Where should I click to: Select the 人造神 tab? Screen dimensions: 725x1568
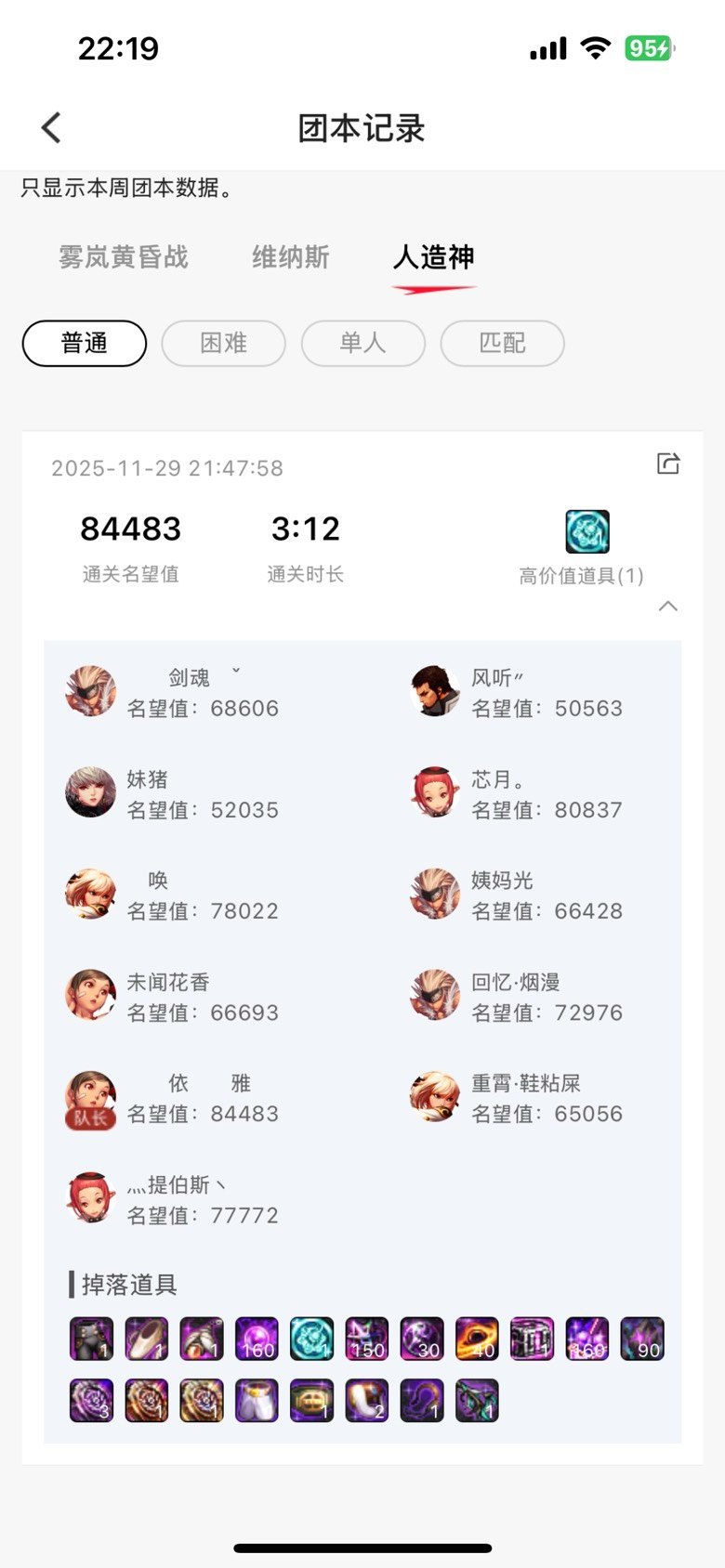point(433,257)
